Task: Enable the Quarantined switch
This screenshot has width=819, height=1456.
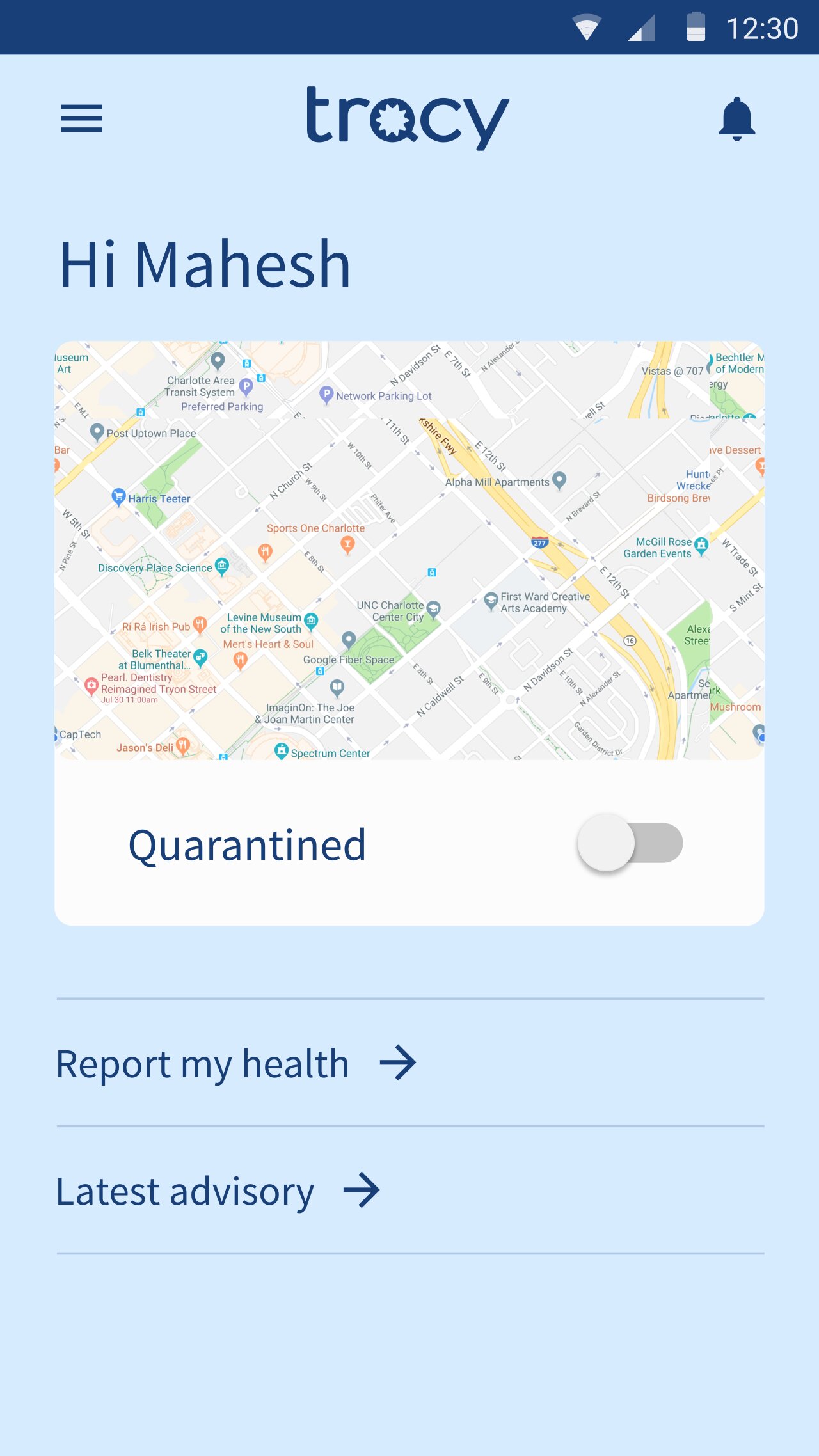Action: click(630, 843)
